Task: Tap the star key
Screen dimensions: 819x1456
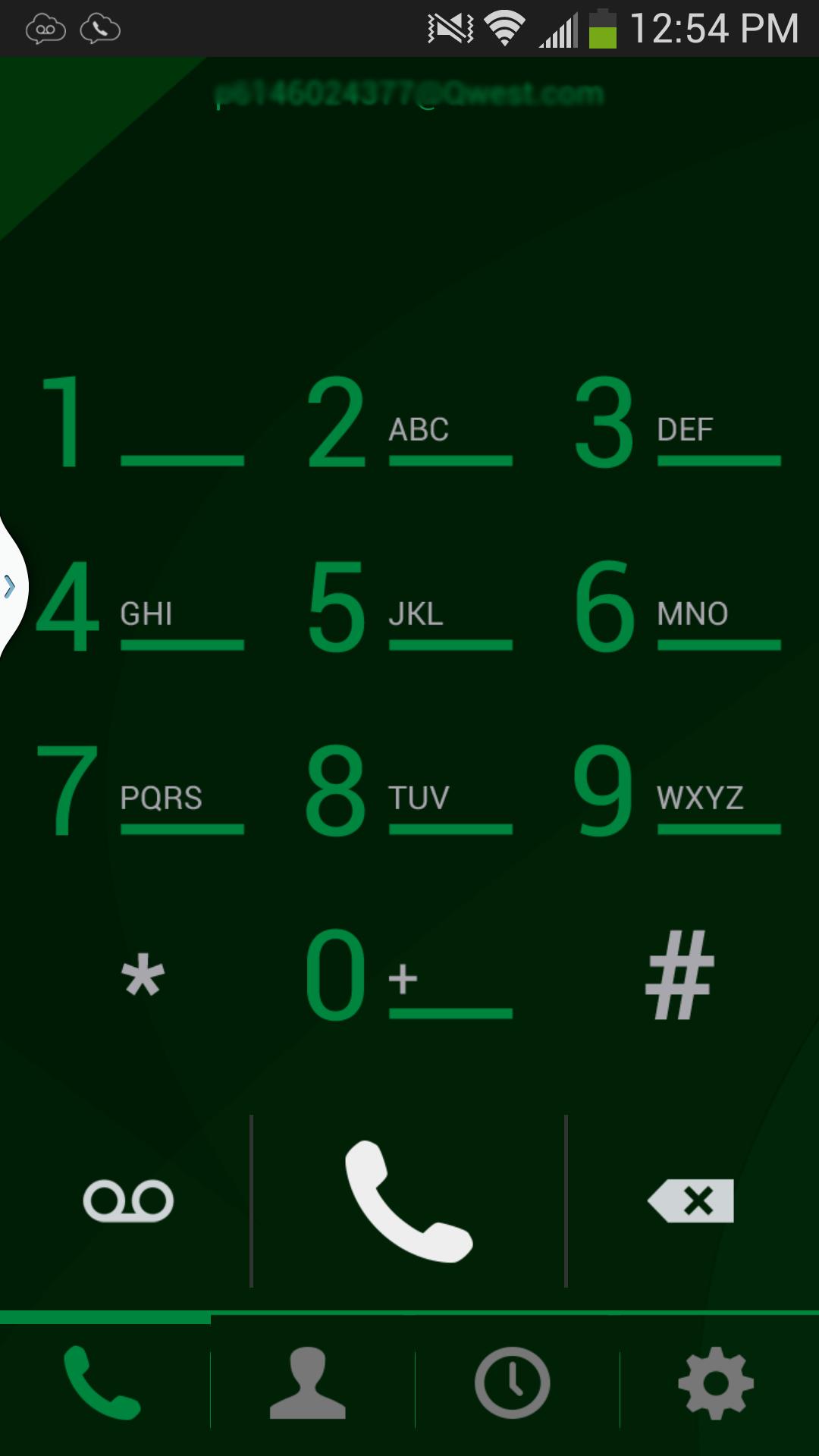Action: (x=143, y=976)
